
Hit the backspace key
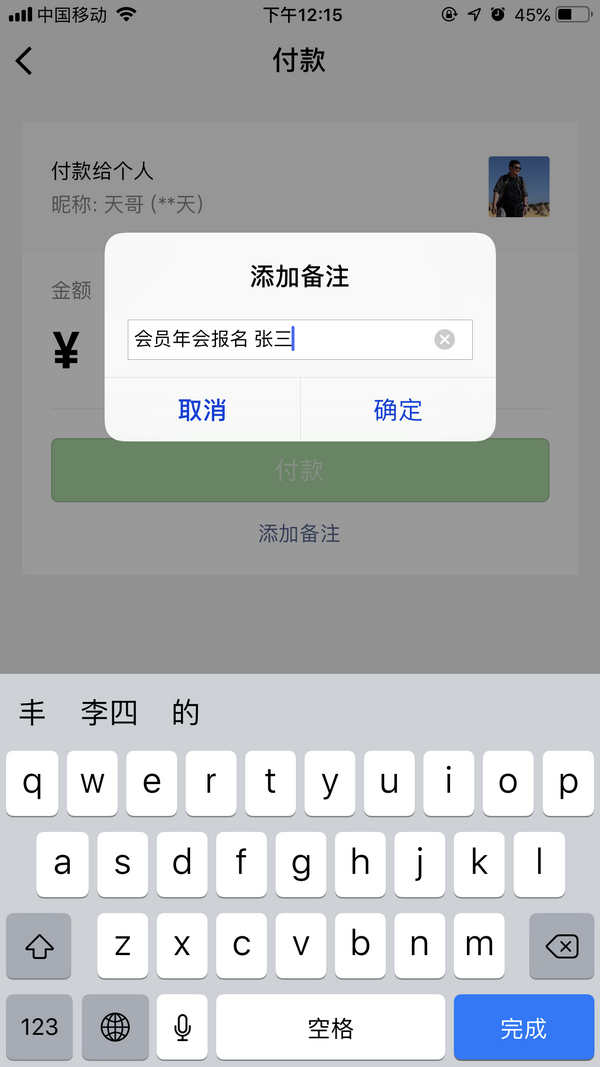[562, 946]
